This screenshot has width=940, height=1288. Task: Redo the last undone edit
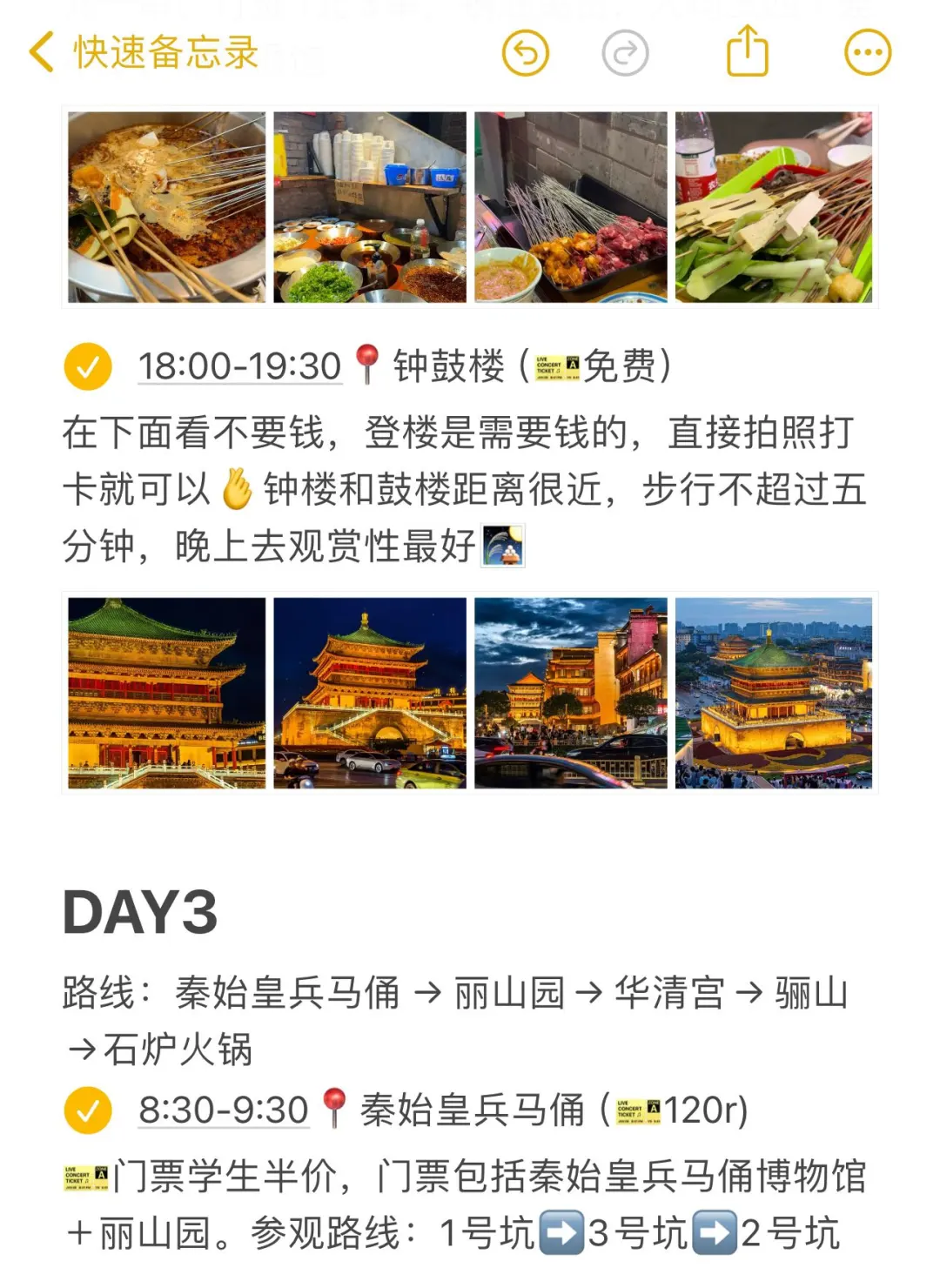point(625,53)
